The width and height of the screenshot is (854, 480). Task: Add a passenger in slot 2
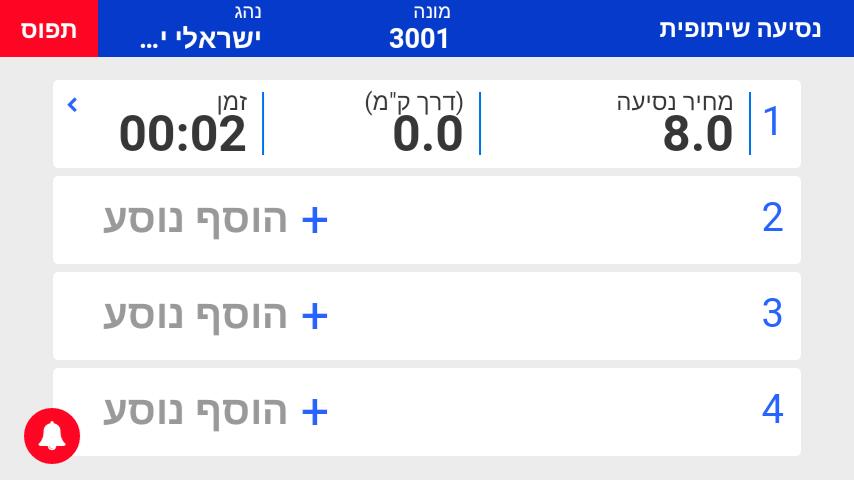217,220
